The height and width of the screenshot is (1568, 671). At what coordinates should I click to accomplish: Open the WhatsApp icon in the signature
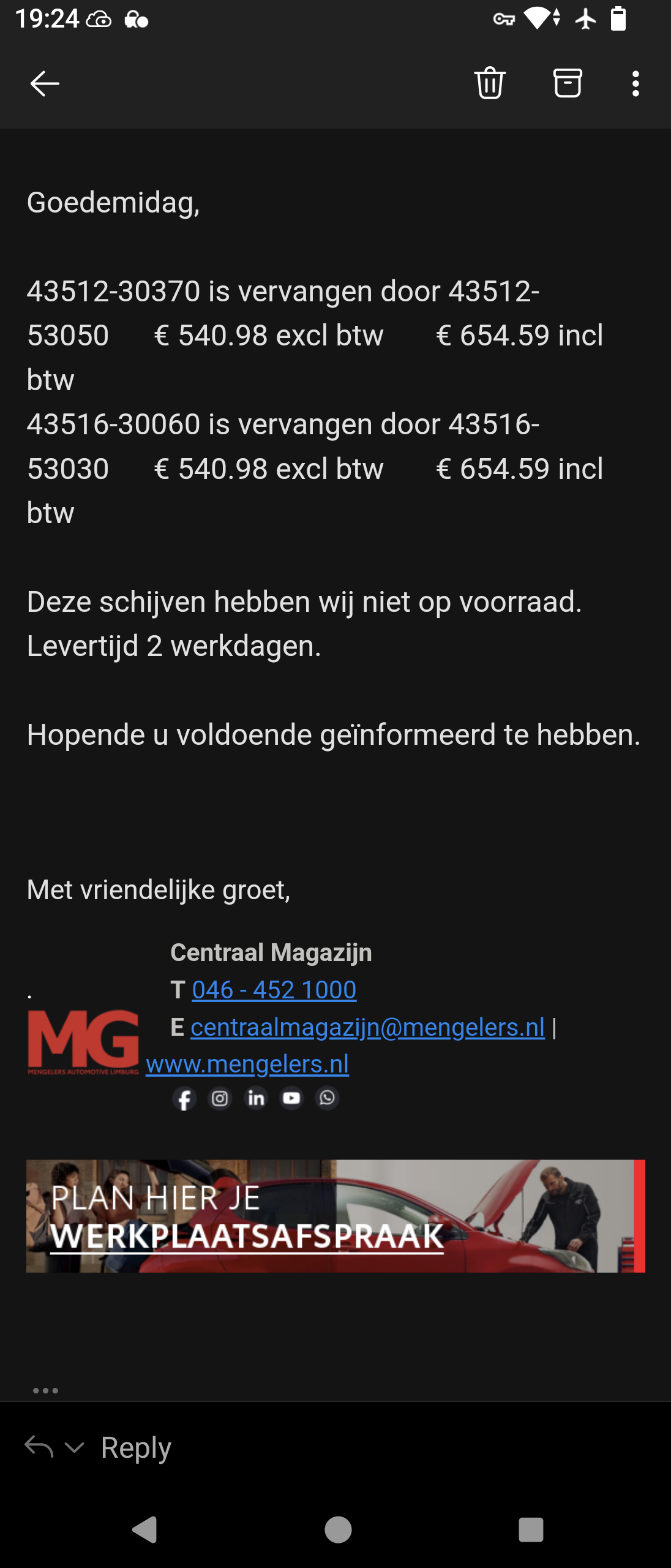click(328, 1098)
